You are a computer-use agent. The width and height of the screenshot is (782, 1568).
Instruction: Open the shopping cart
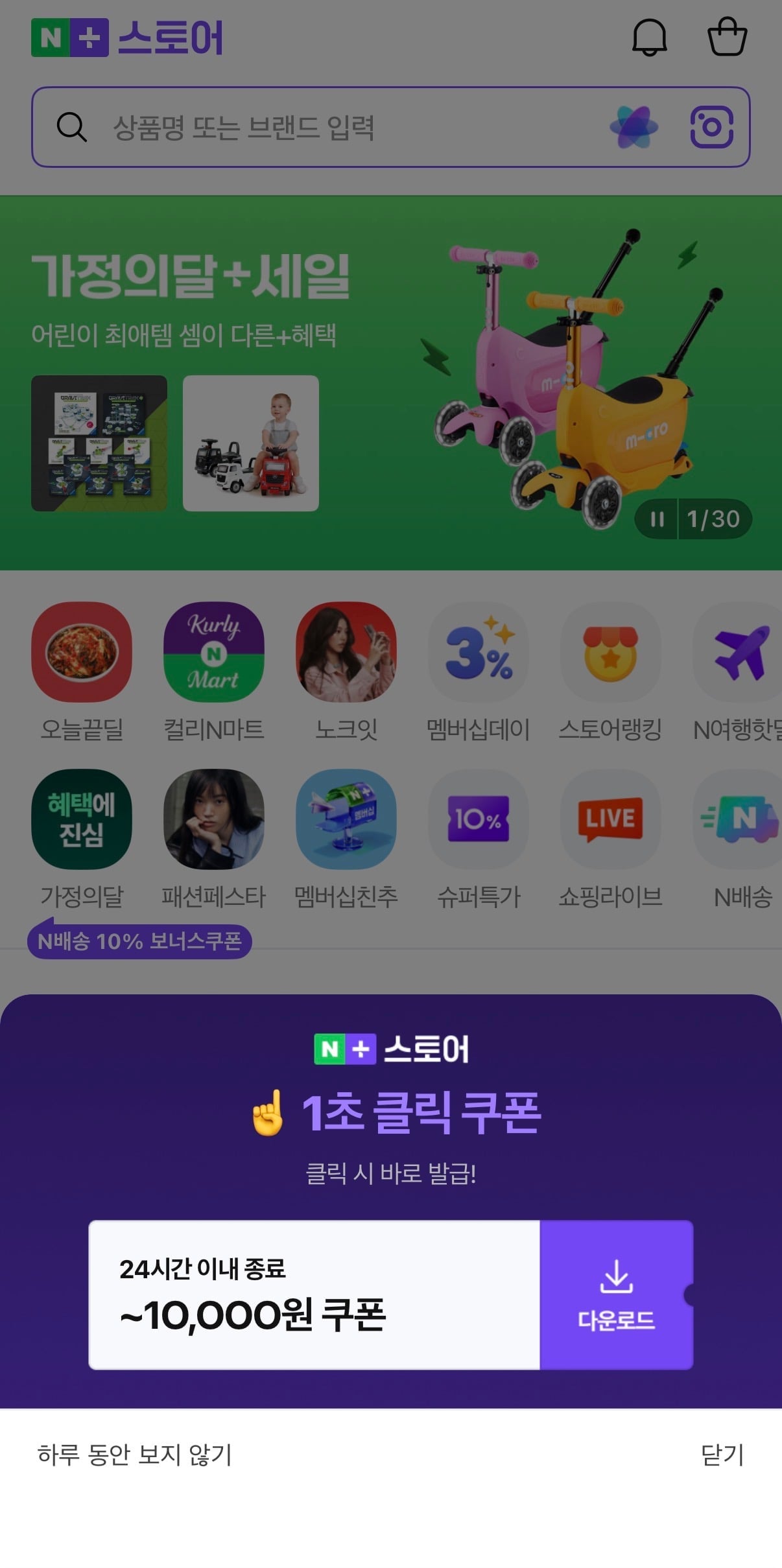[x=727, y=38]
